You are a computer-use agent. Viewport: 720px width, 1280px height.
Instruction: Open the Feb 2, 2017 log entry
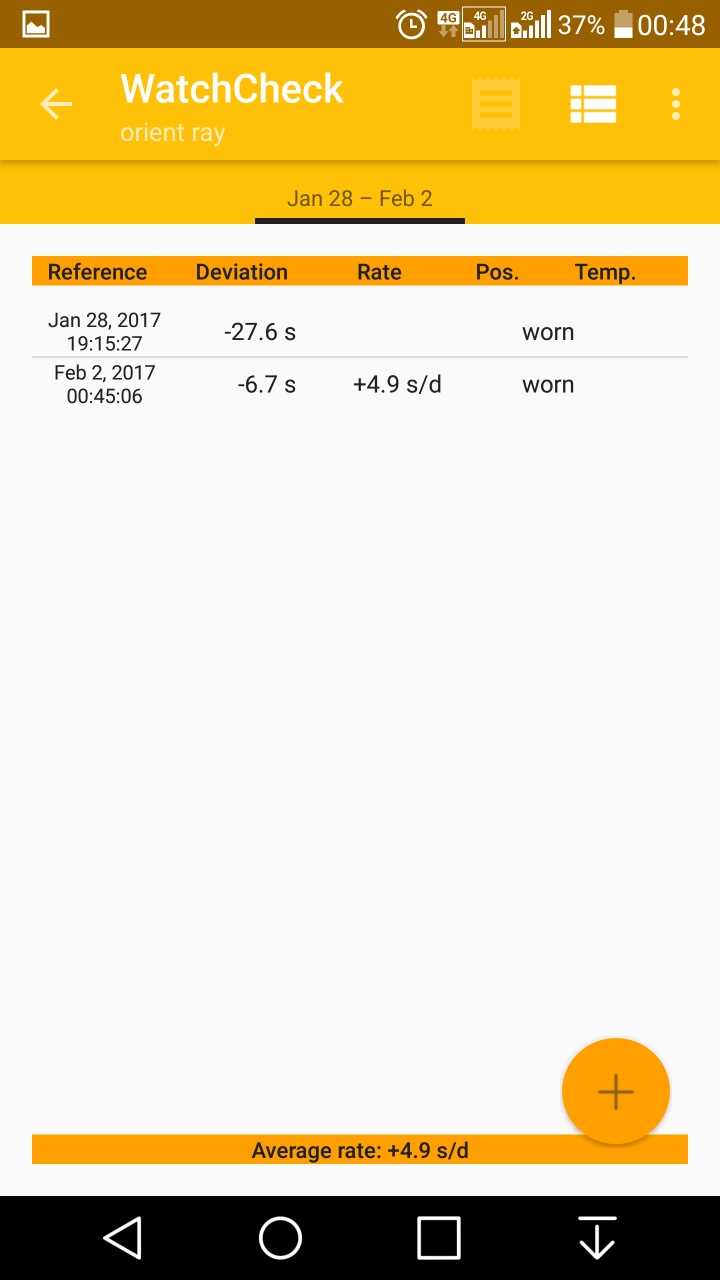coord(360,384)
